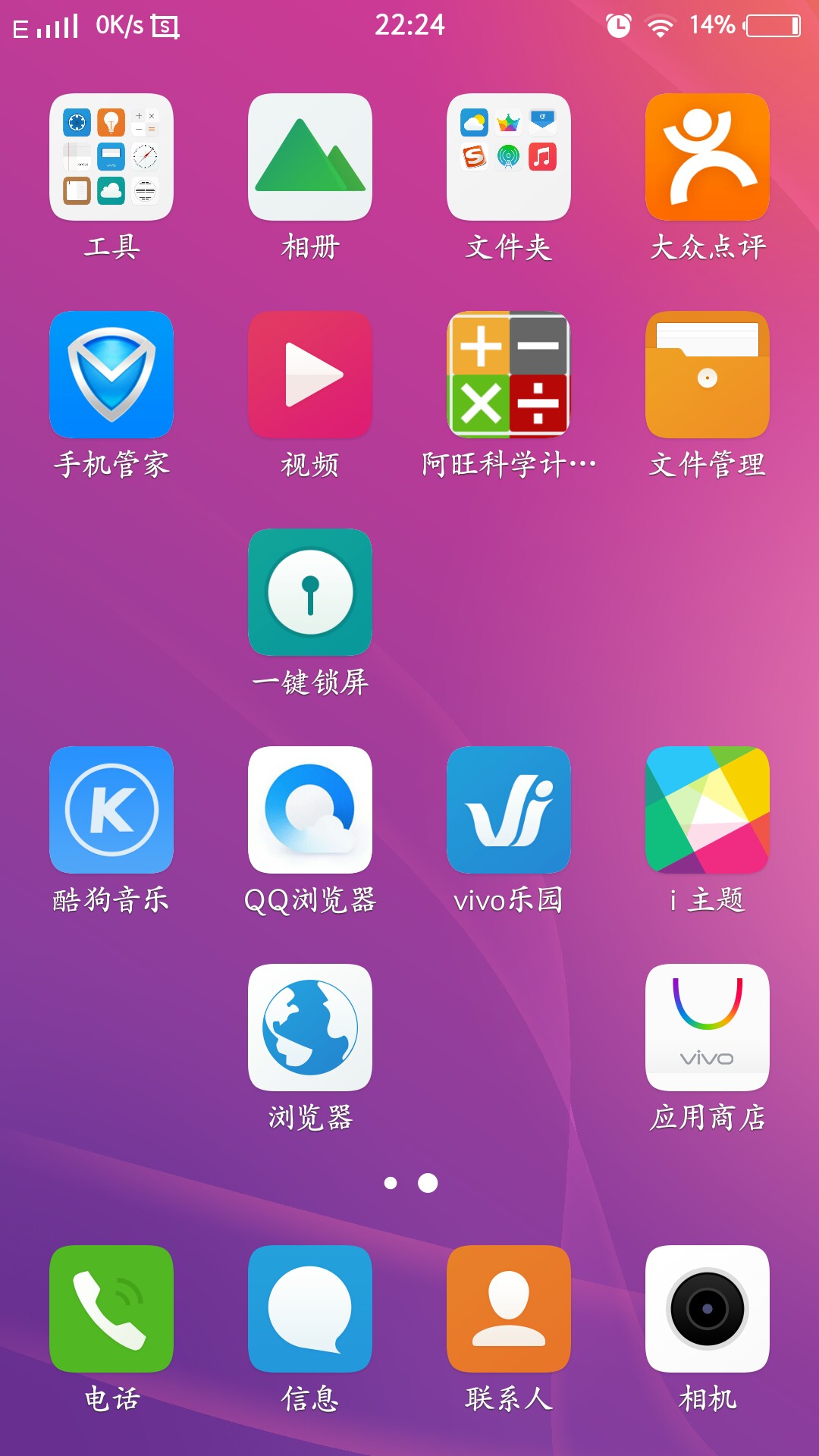Image resolution: width=819 pixels, height=1456 pixels.
Task: Launch the 视频 video app
Action: coord(310,375)
